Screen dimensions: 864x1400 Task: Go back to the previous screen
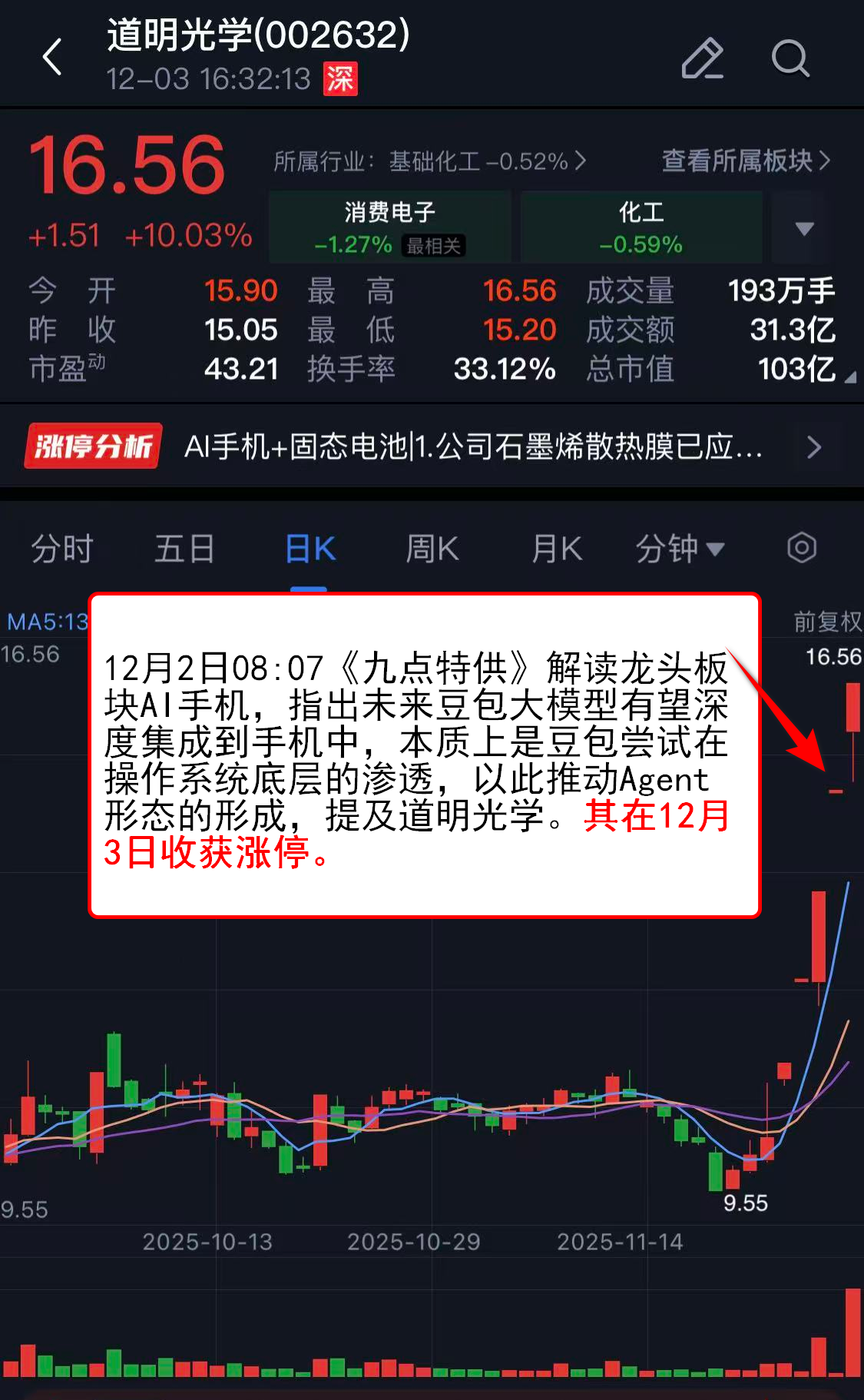pos(52,58)
